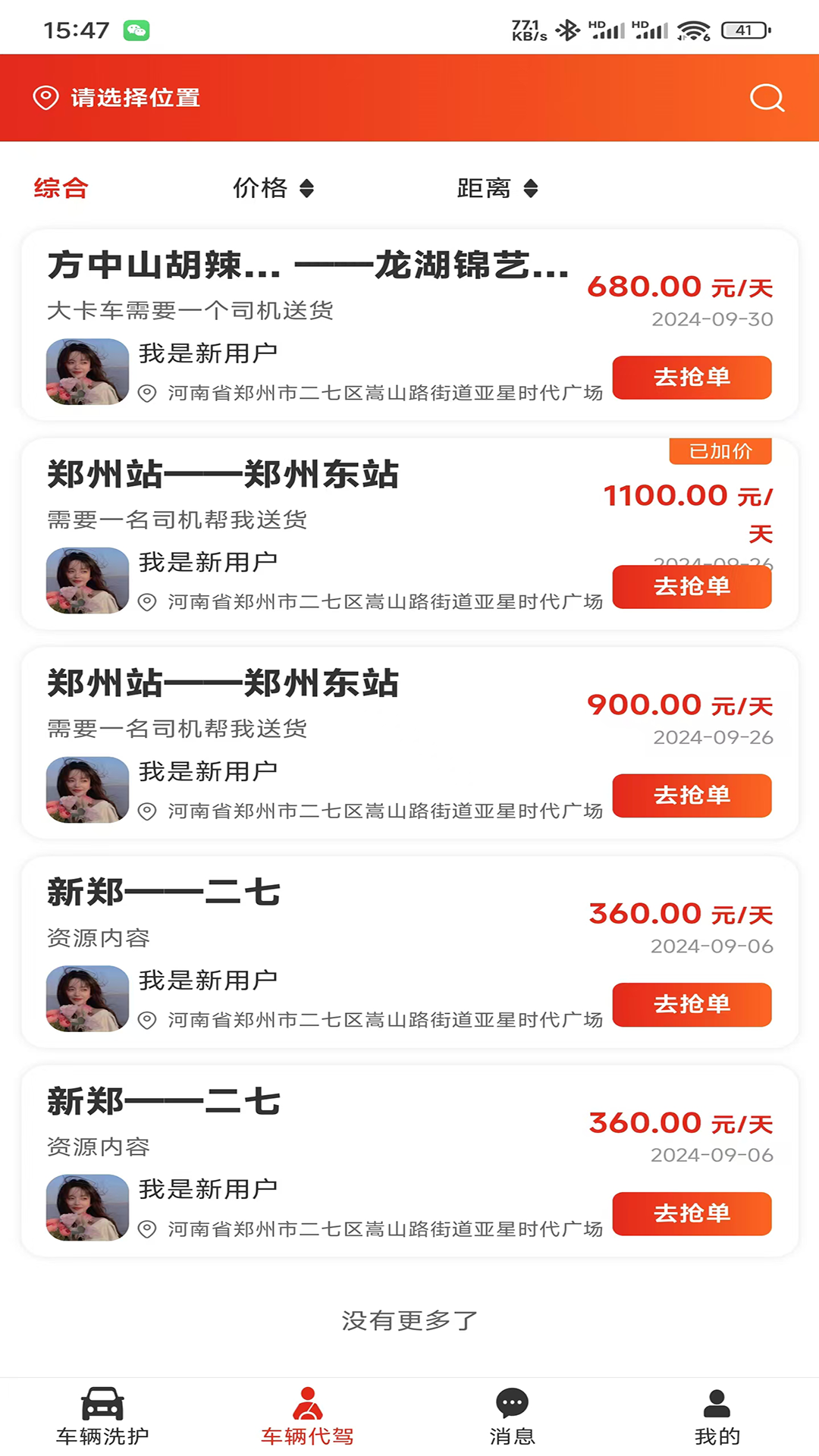Tap 去抢单 on the 680.00 order
819x1456 pixels.
(x=691, y=378)
